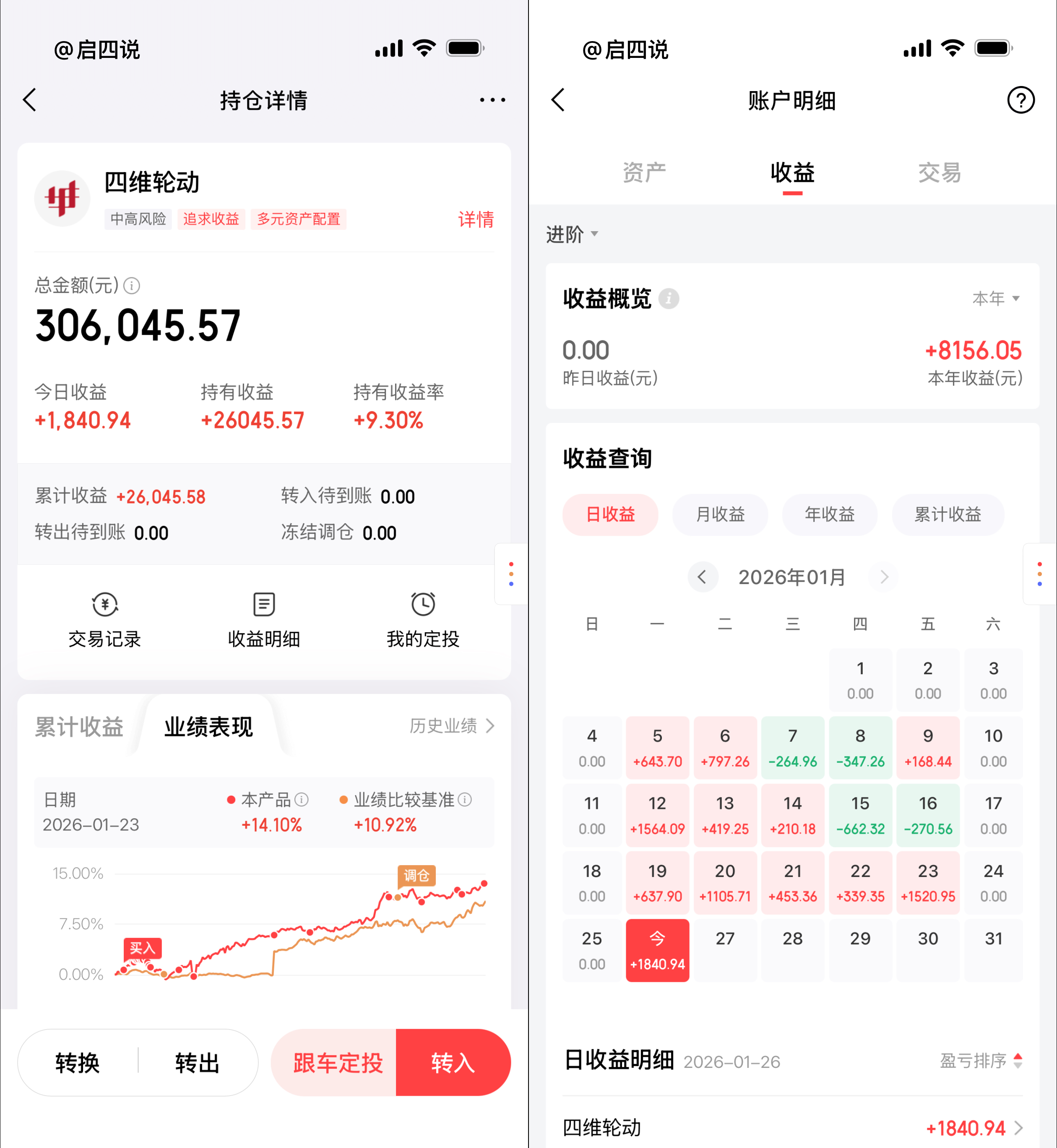Switch to the 资产 tab
This screenshot has width=1057, height=1148.
click(644, 172)
